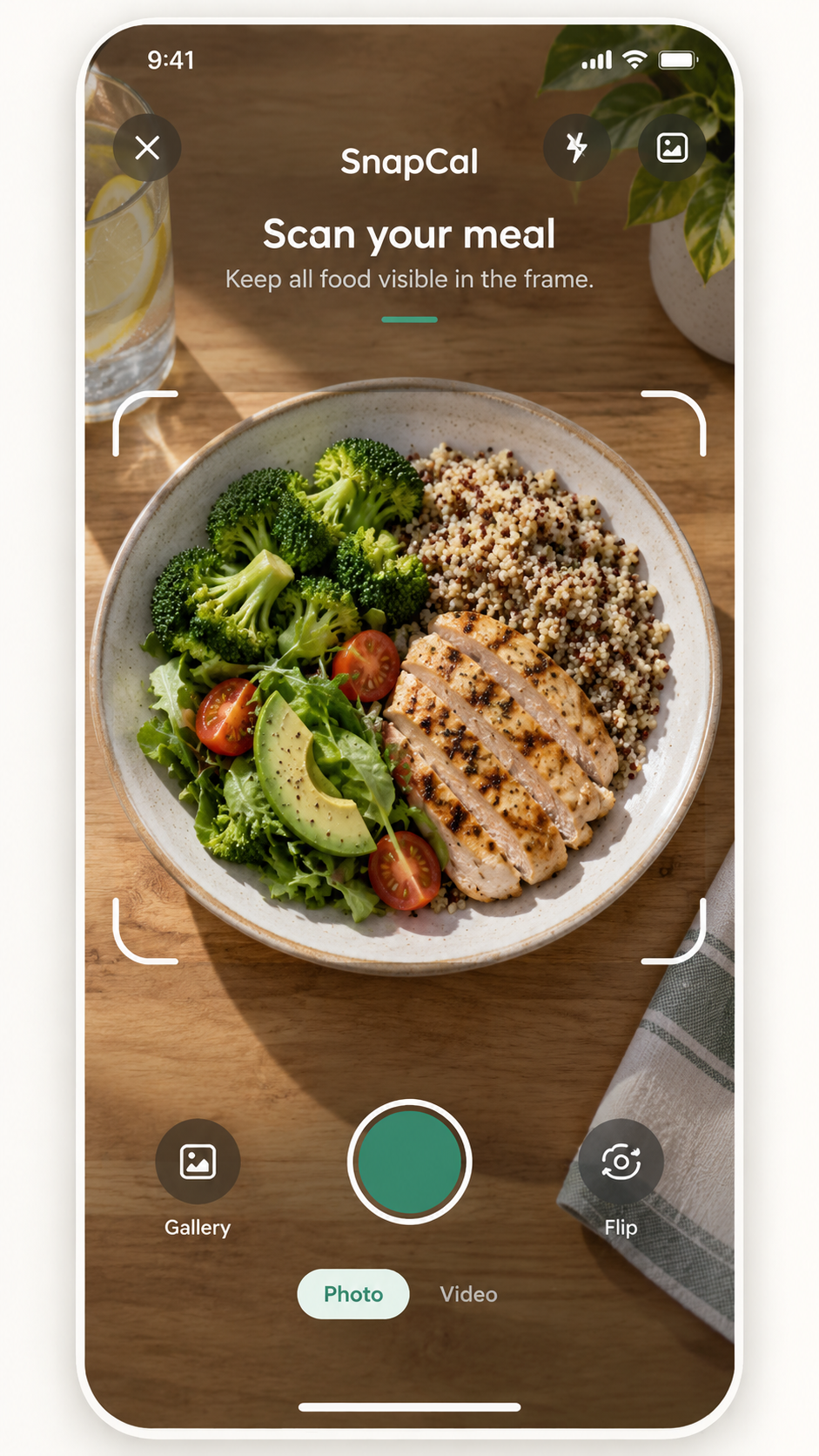The width and height of the screenshot is (819, 1456).
Task: Open the image picker icon beside flash
Action: [x=672, y=148]
